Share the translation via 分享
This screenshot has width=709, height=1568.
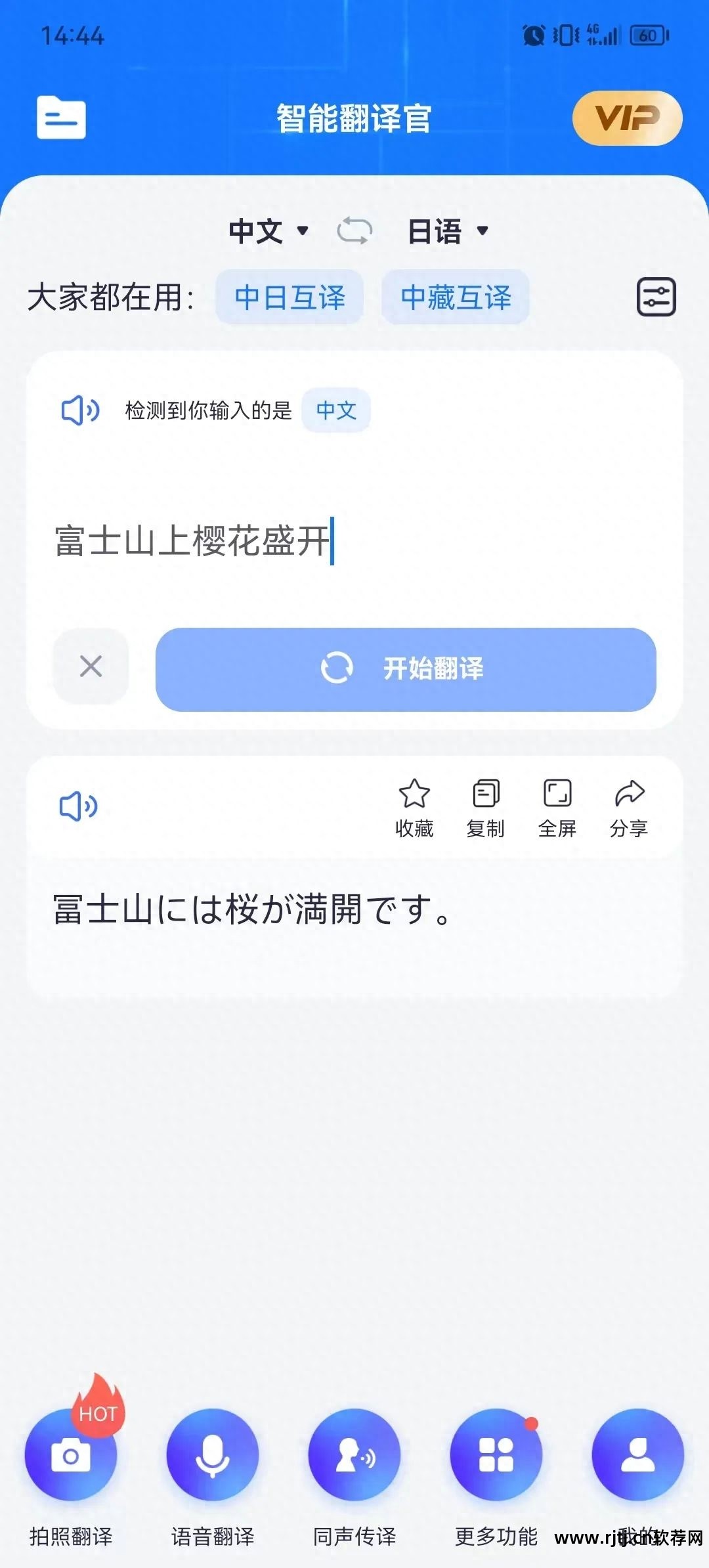coord(628,804)
